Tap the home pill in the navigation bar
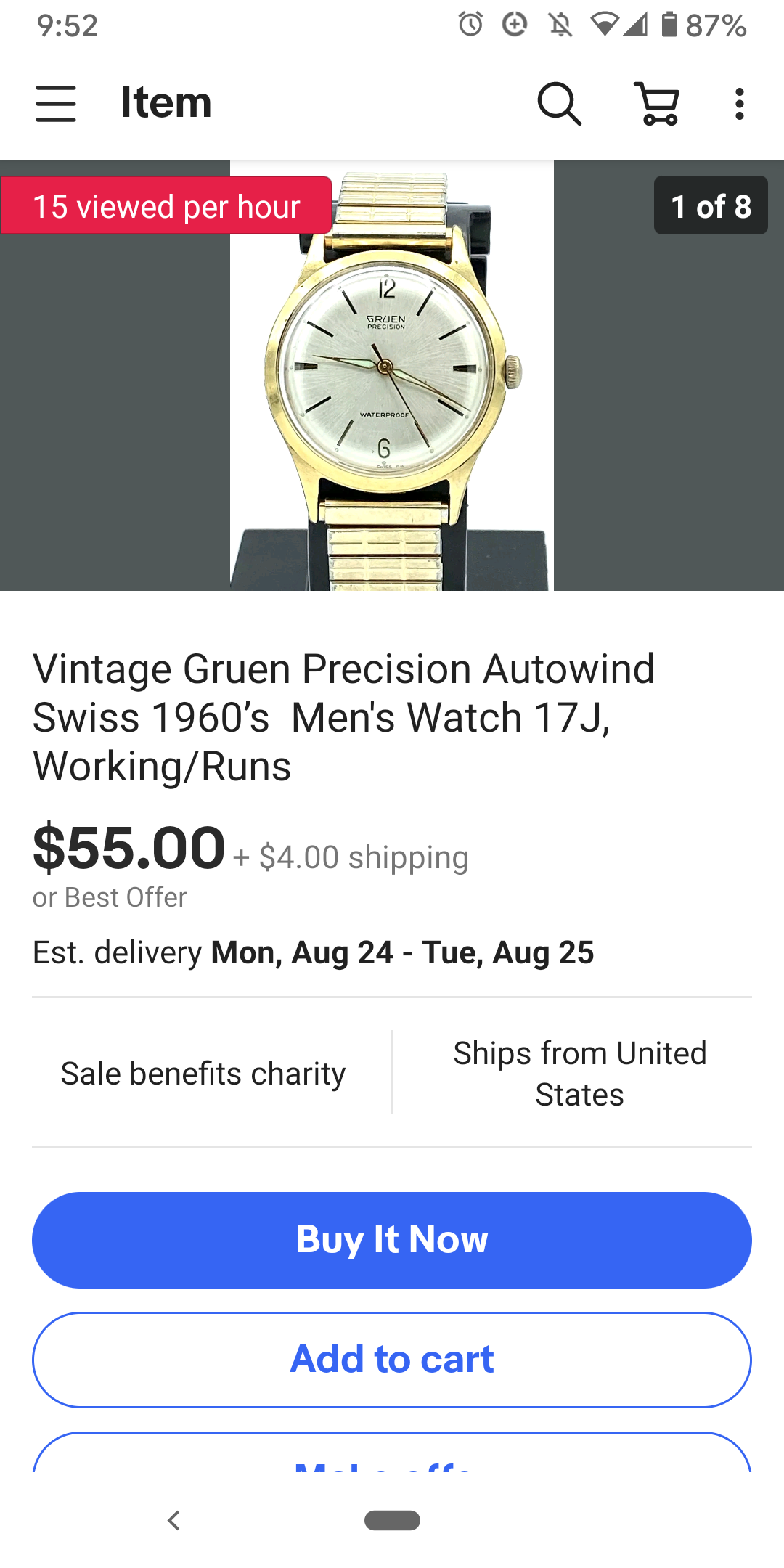The width and height of the screenshot is (784, 1568). (x=392, y=1520)
